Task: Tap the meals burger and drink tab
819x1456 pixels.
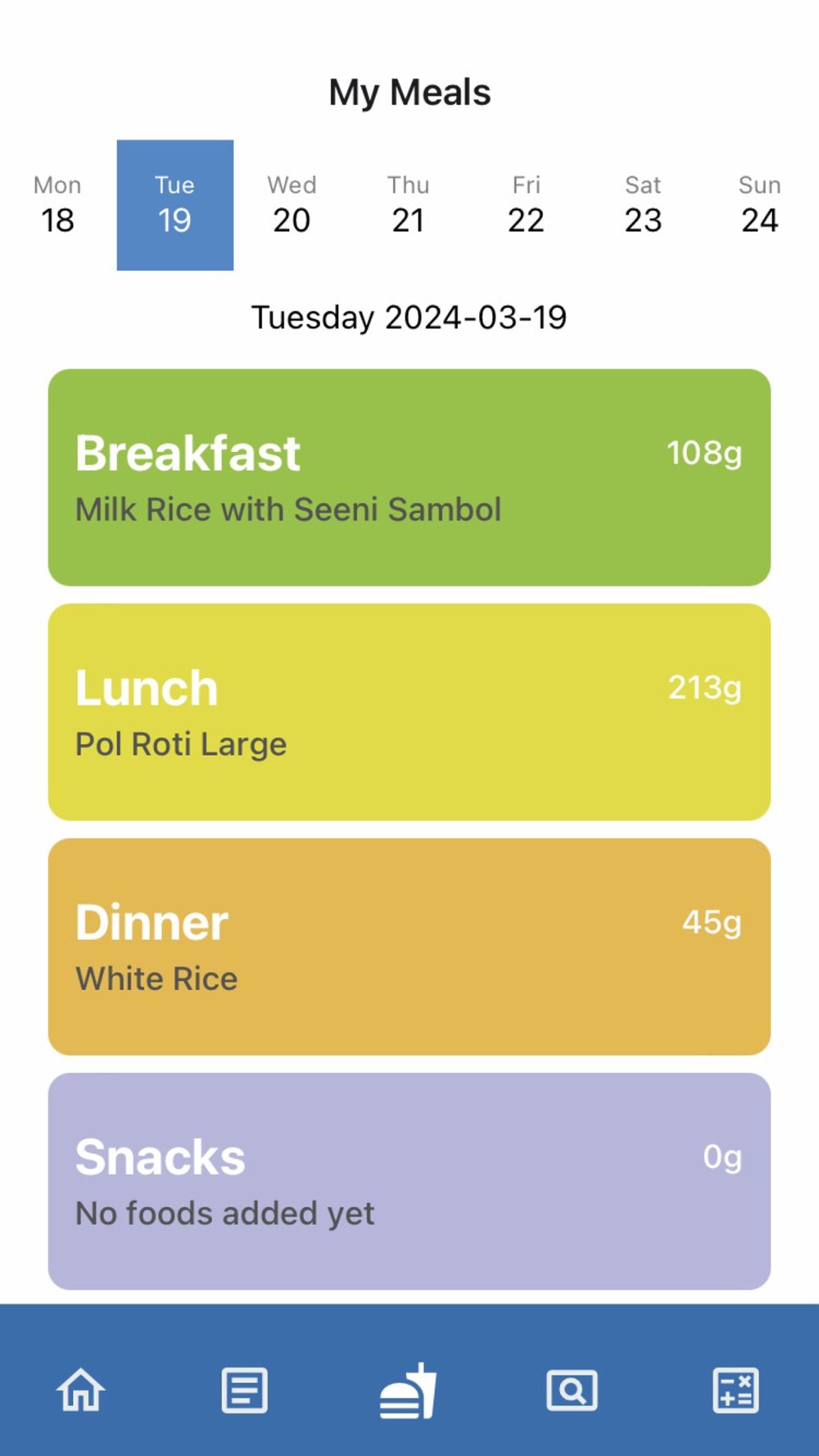Action: 409,1390
